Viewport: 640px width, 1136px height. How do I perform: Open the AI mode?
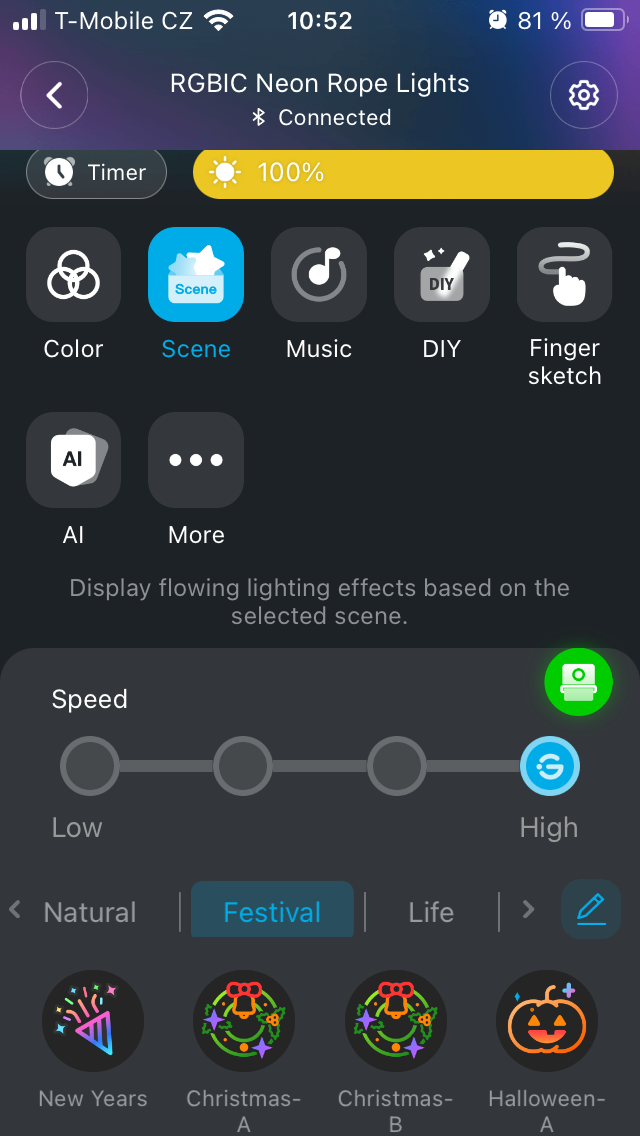(73, 460)
